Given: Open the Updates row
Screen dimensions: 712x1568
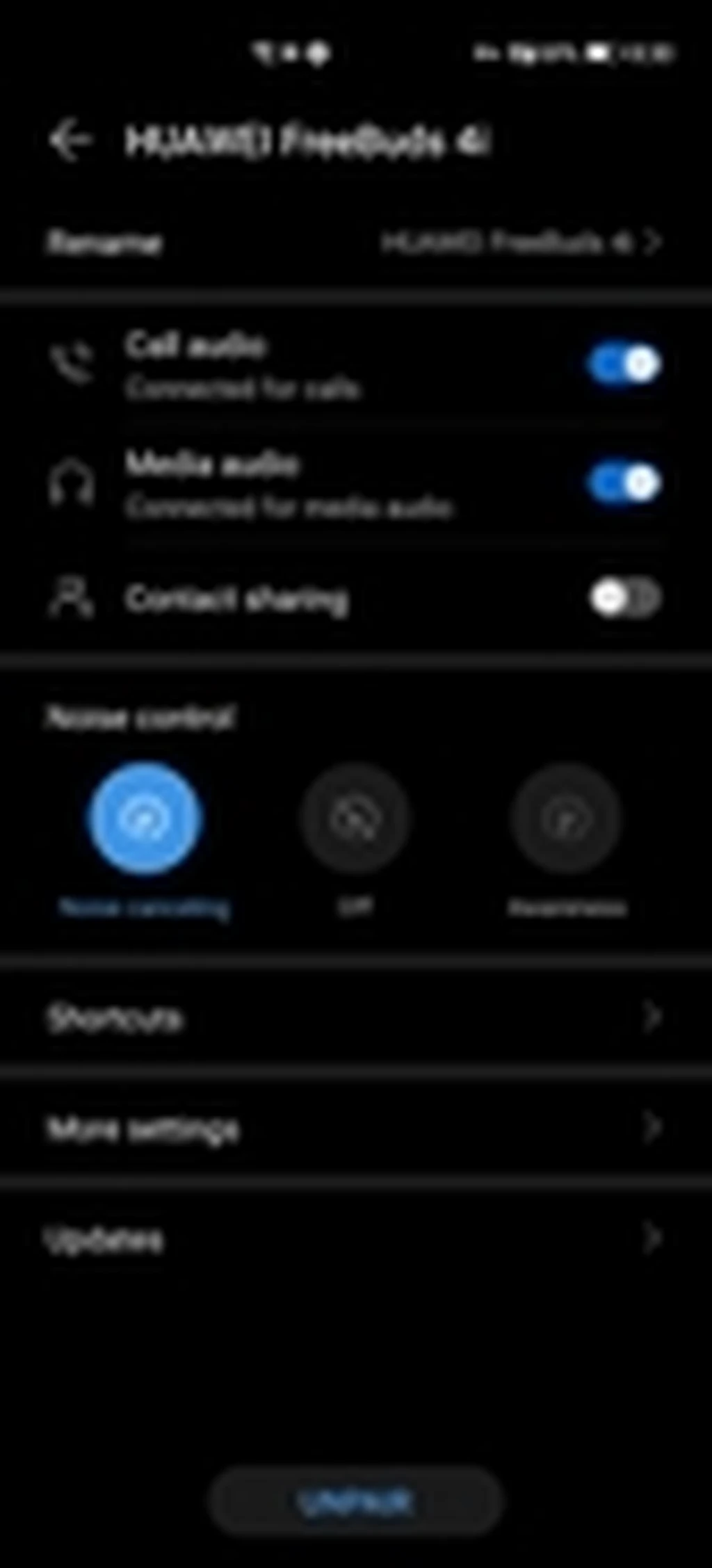Looking at the screenshot, I should click(x=355, y=1238).
